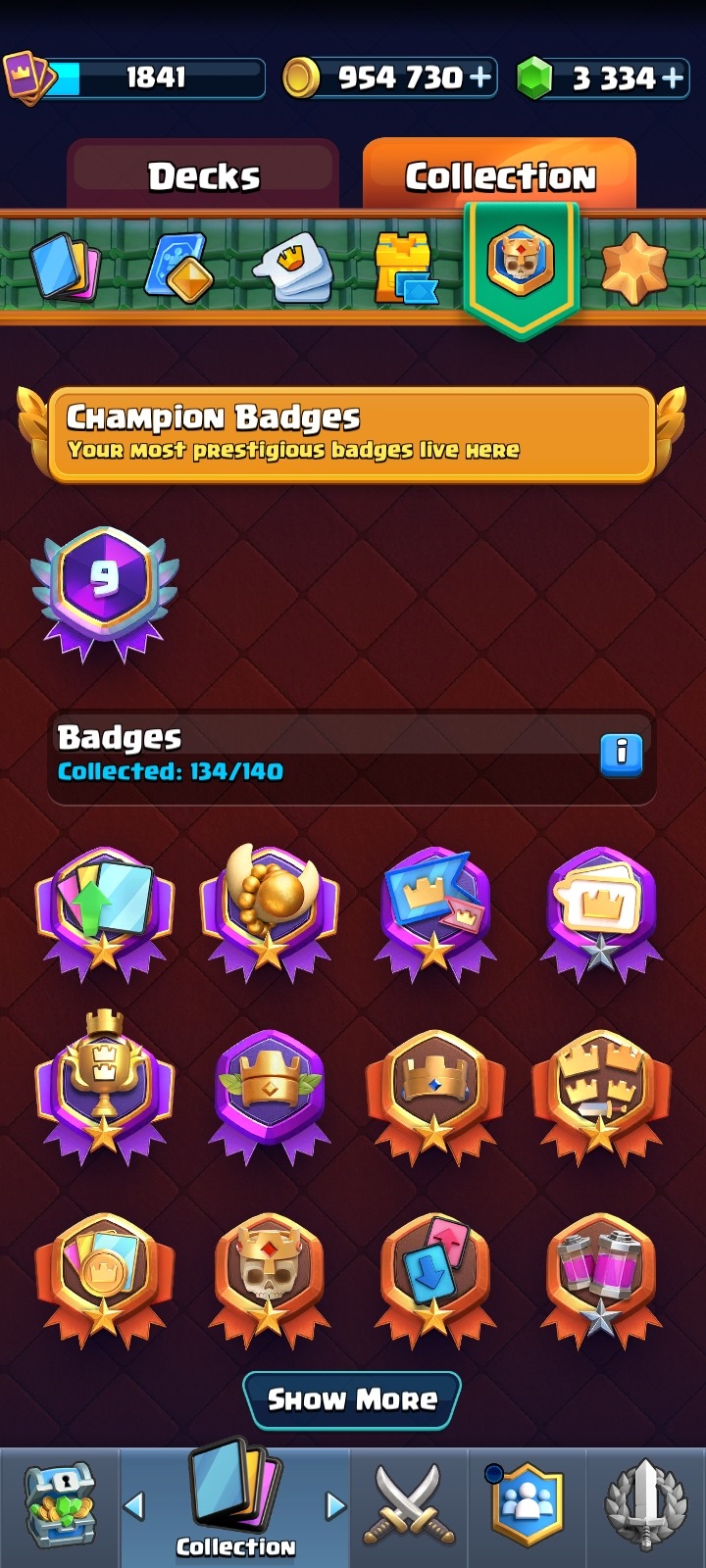Open the skull king badge
The image size is (706, 1568).
(270, 1281)
